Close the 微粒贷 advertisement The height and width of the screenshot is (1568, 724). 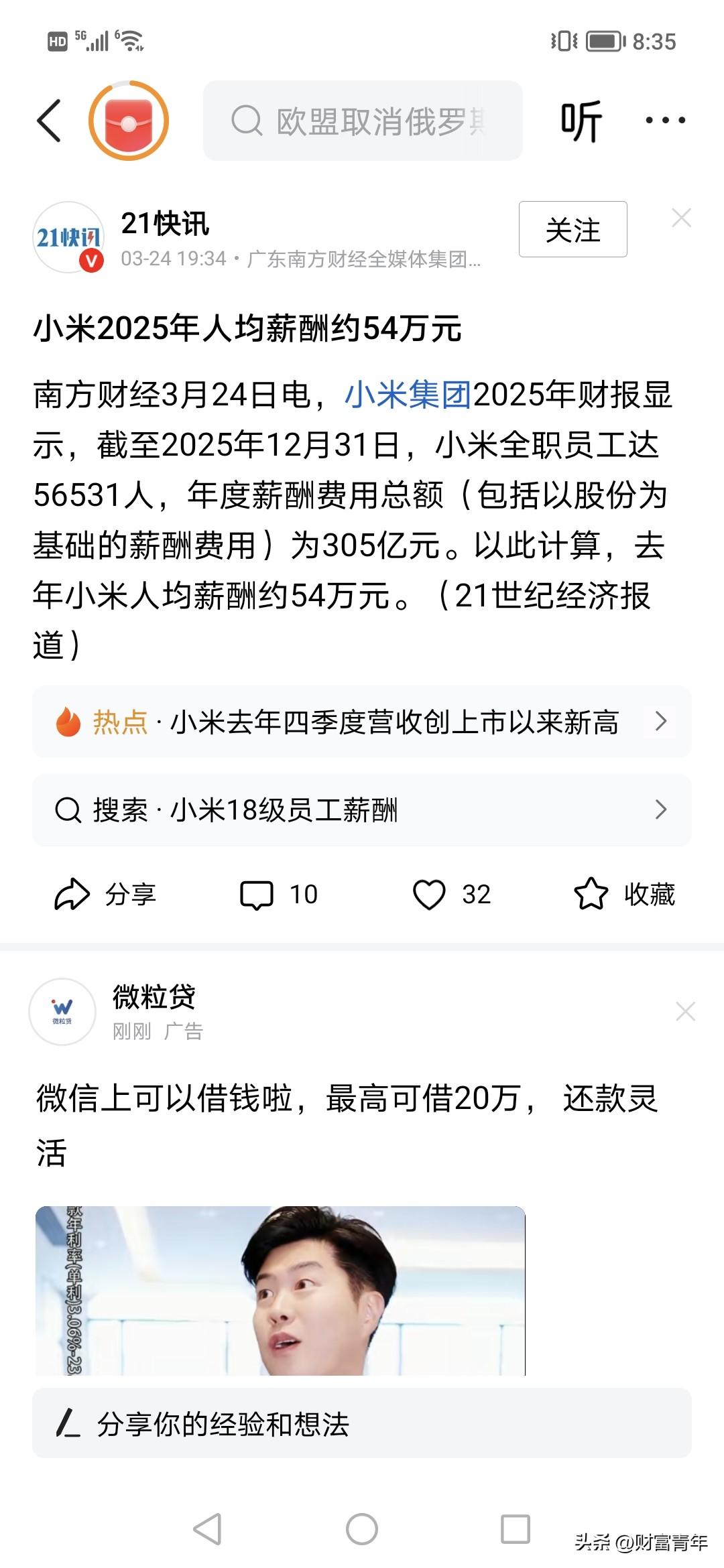coord(684,1010)
